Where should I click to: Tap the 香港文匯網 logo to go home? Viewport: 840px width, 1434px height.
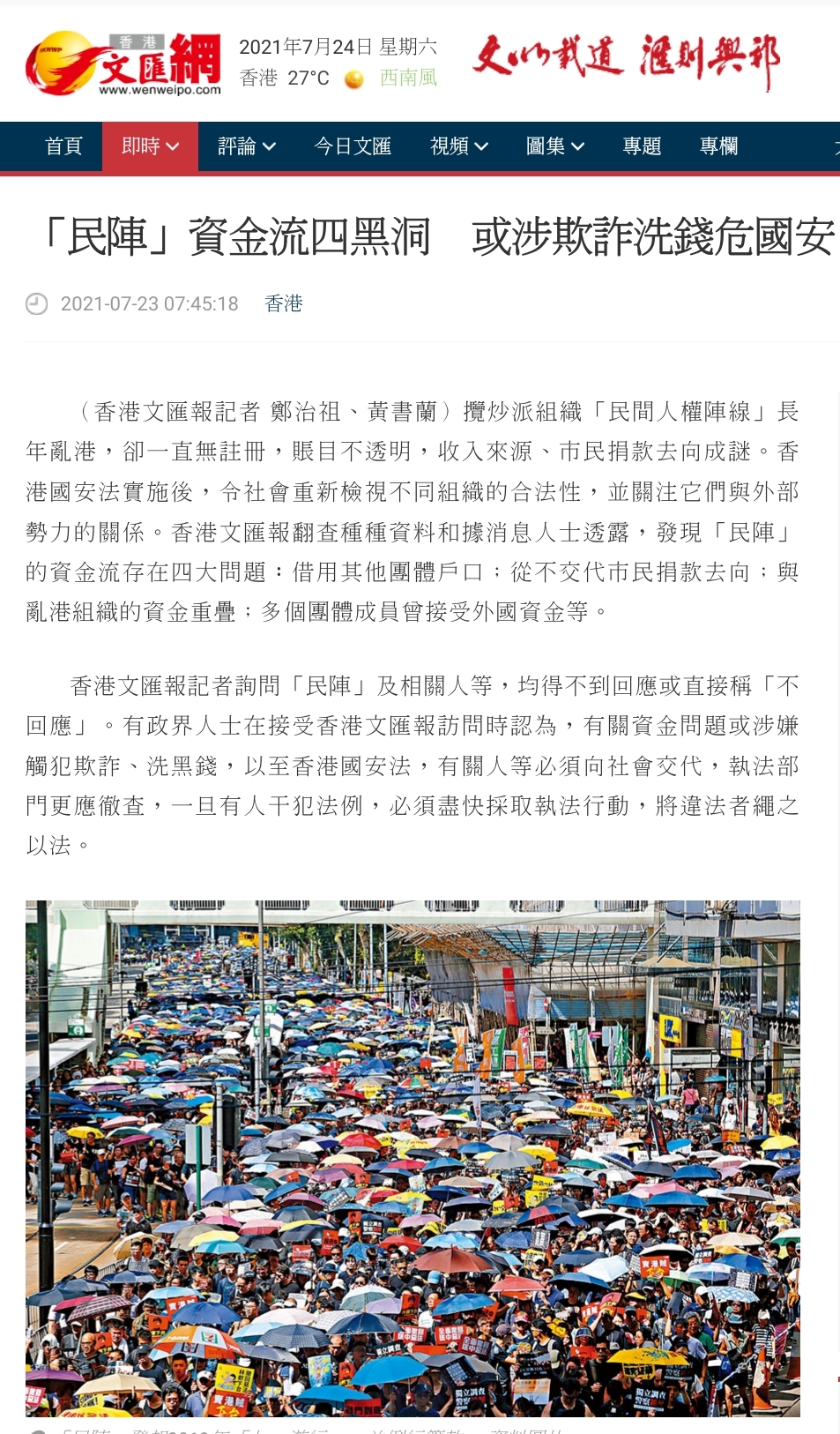[x=123, y=63]
